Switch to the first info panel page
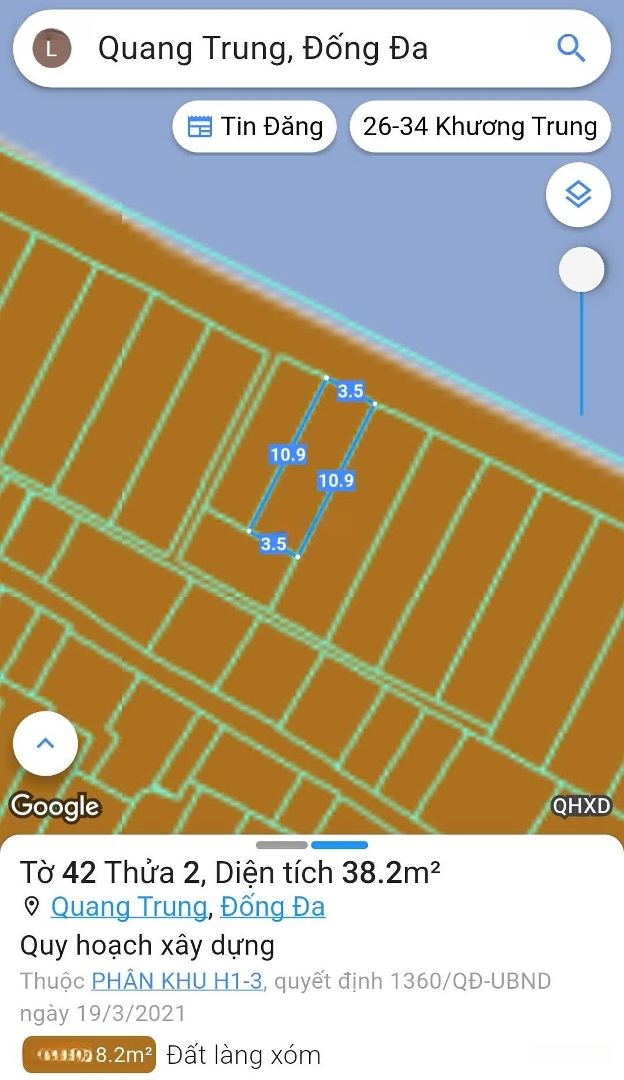The image size is (624, 1080). (282, 845)
